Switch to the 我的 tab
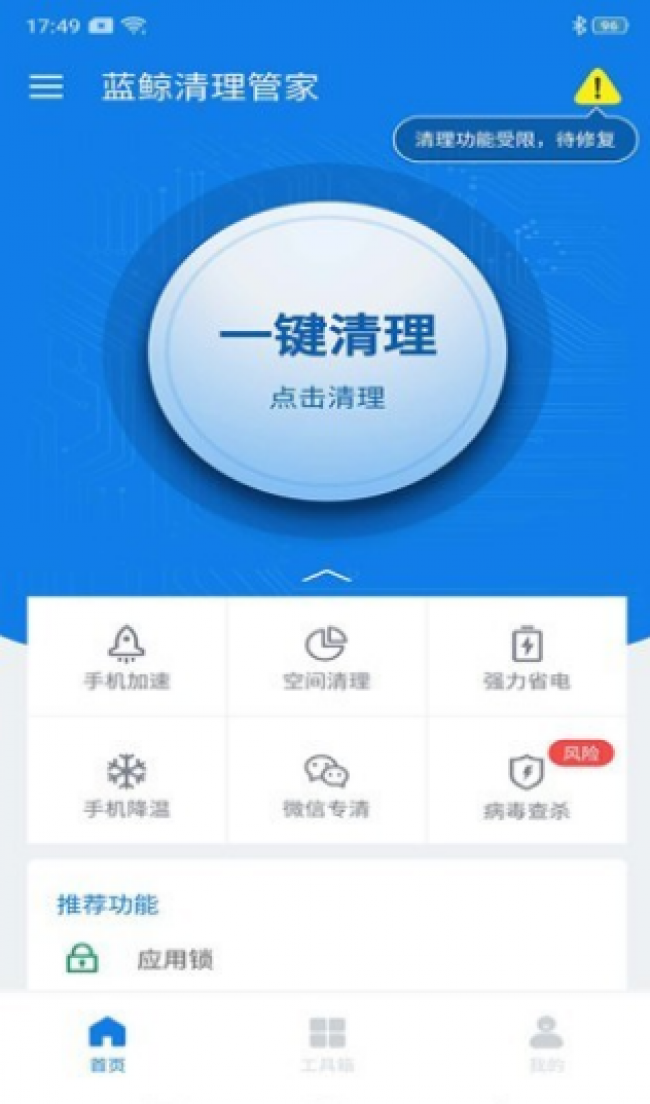650x1104 pixels. click(546, 1044)
